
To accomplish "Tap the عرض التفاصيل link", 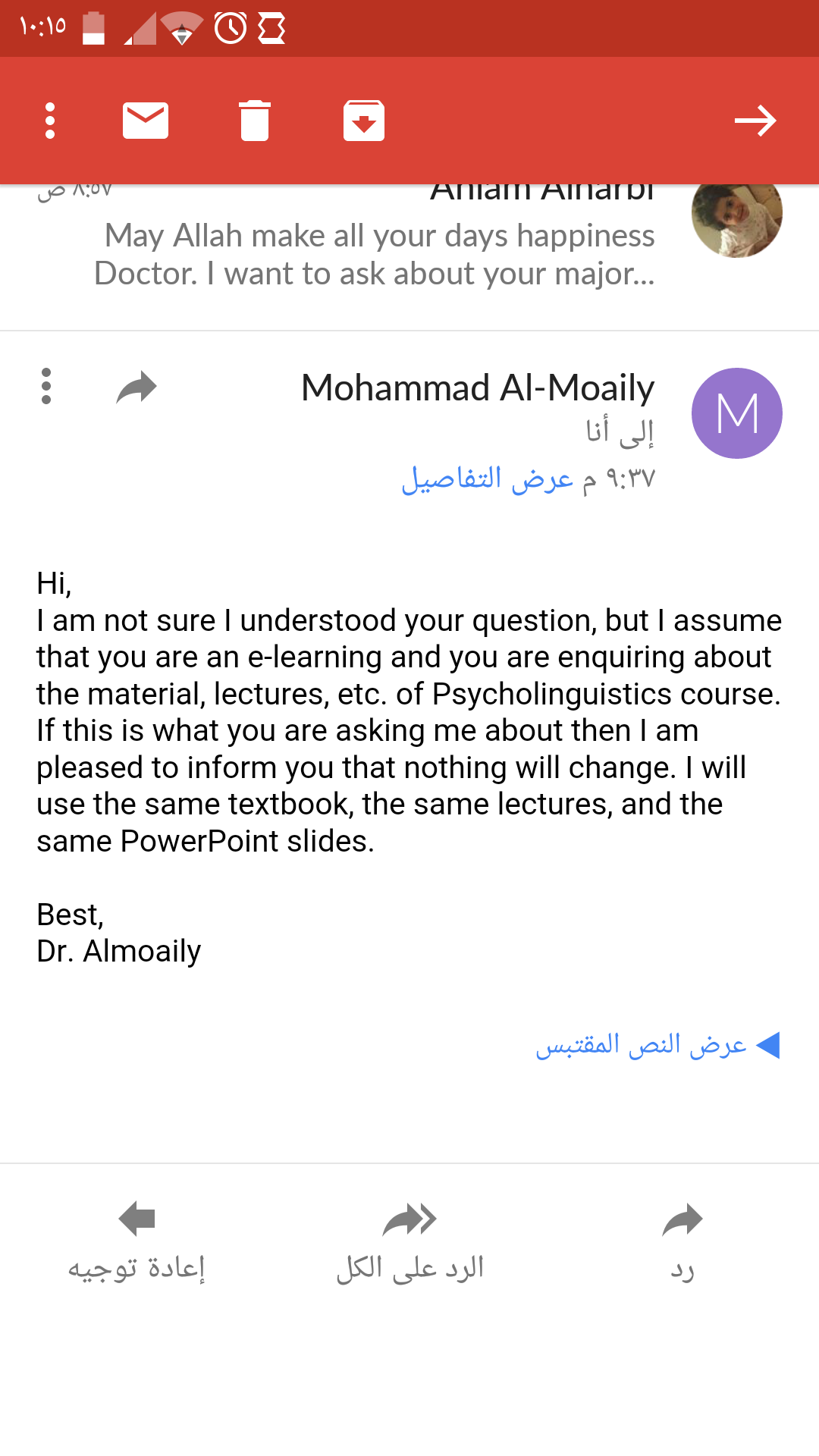I will coord(488,479).
